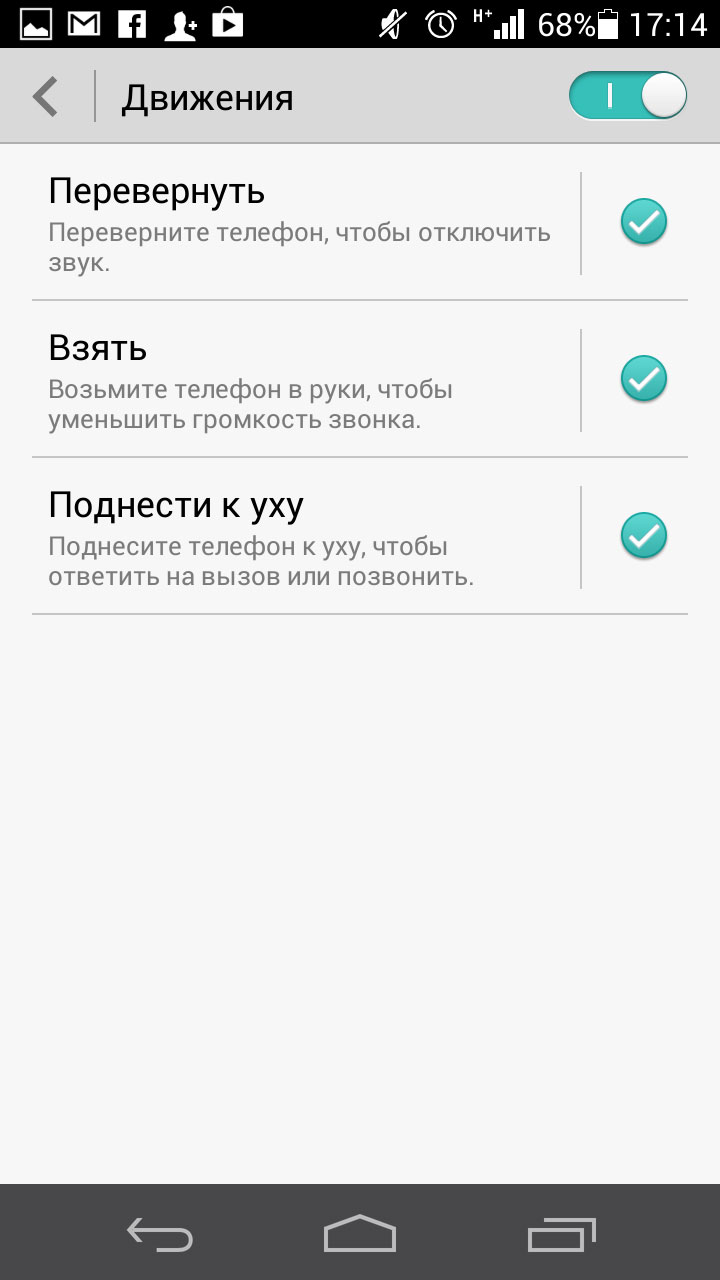The width and height of the screenshot is (720, 1280).
Task: Go back from Движения settings
Action: 46,98
